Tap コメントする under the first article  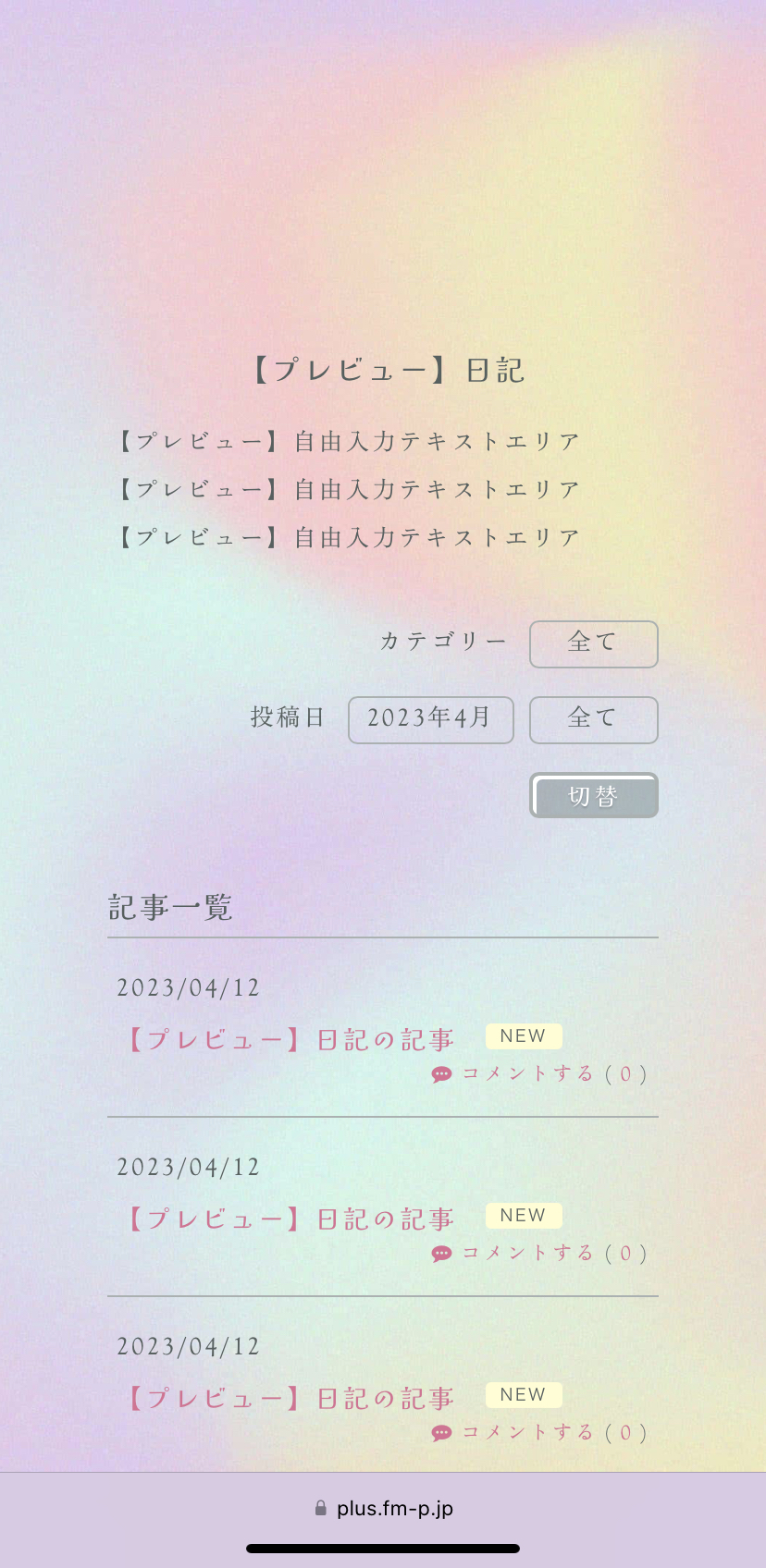tap(540, 1074)
